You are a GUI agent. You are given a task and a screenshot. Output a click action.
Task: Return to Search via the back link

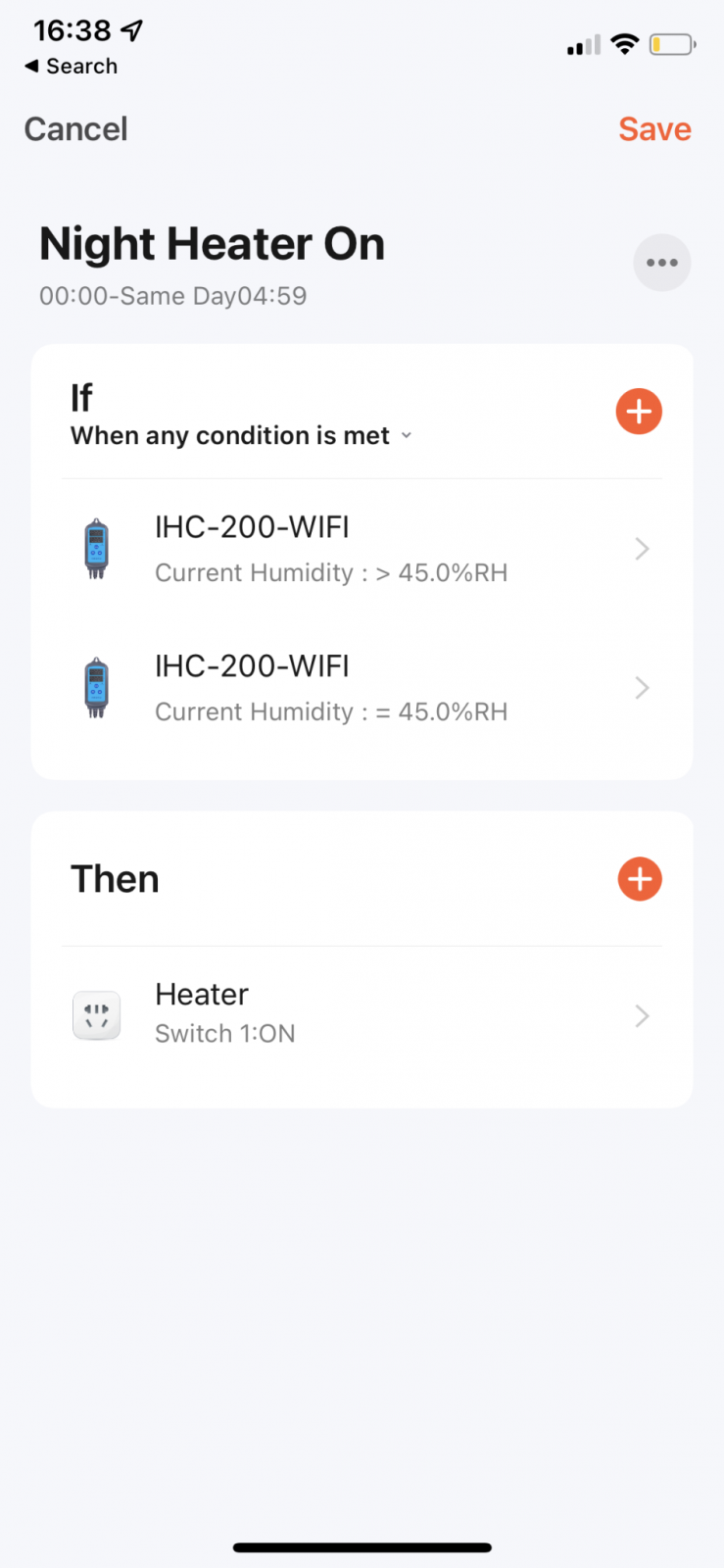(71, 67)
